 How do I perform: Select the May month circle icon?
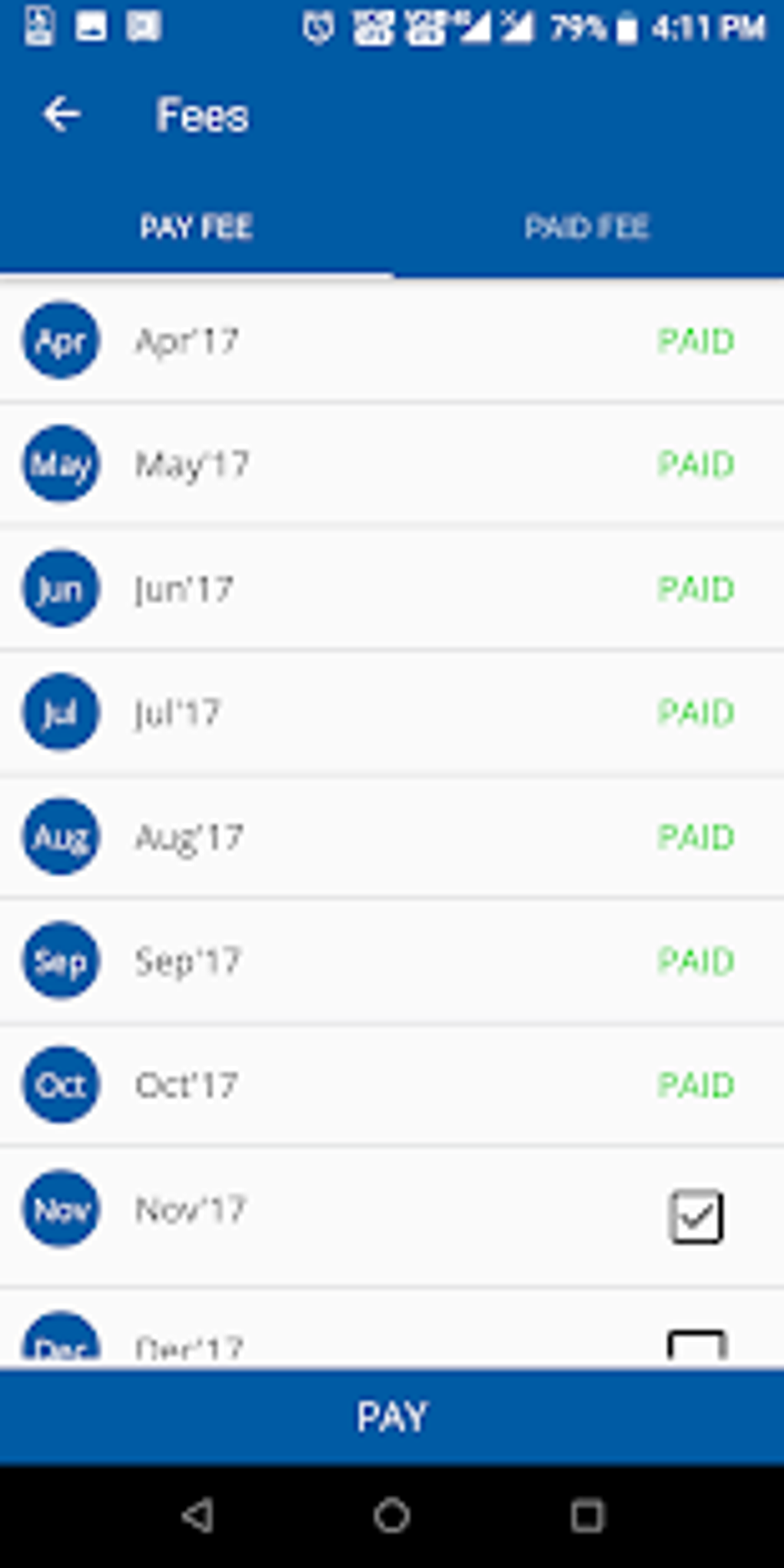point(61,464)
